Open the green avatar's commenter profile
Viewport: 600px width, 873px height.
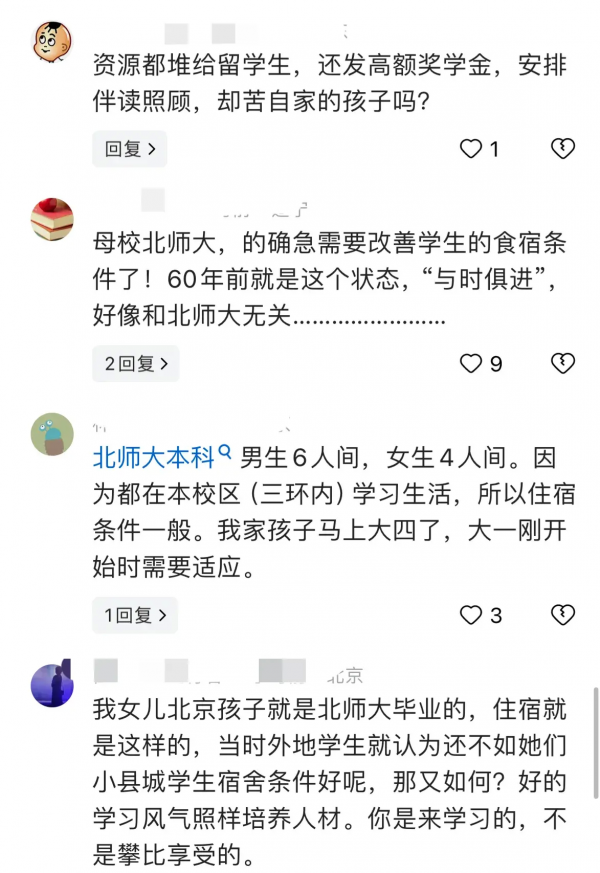(x=52, y=435)
